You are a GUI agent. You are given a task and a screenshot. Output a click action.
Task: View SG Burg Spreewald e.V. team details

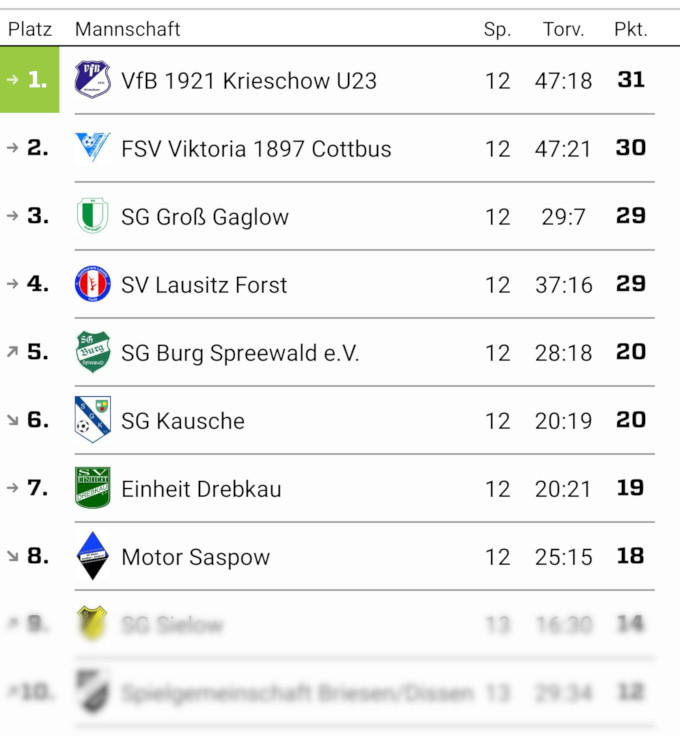[x=240, y=353]
